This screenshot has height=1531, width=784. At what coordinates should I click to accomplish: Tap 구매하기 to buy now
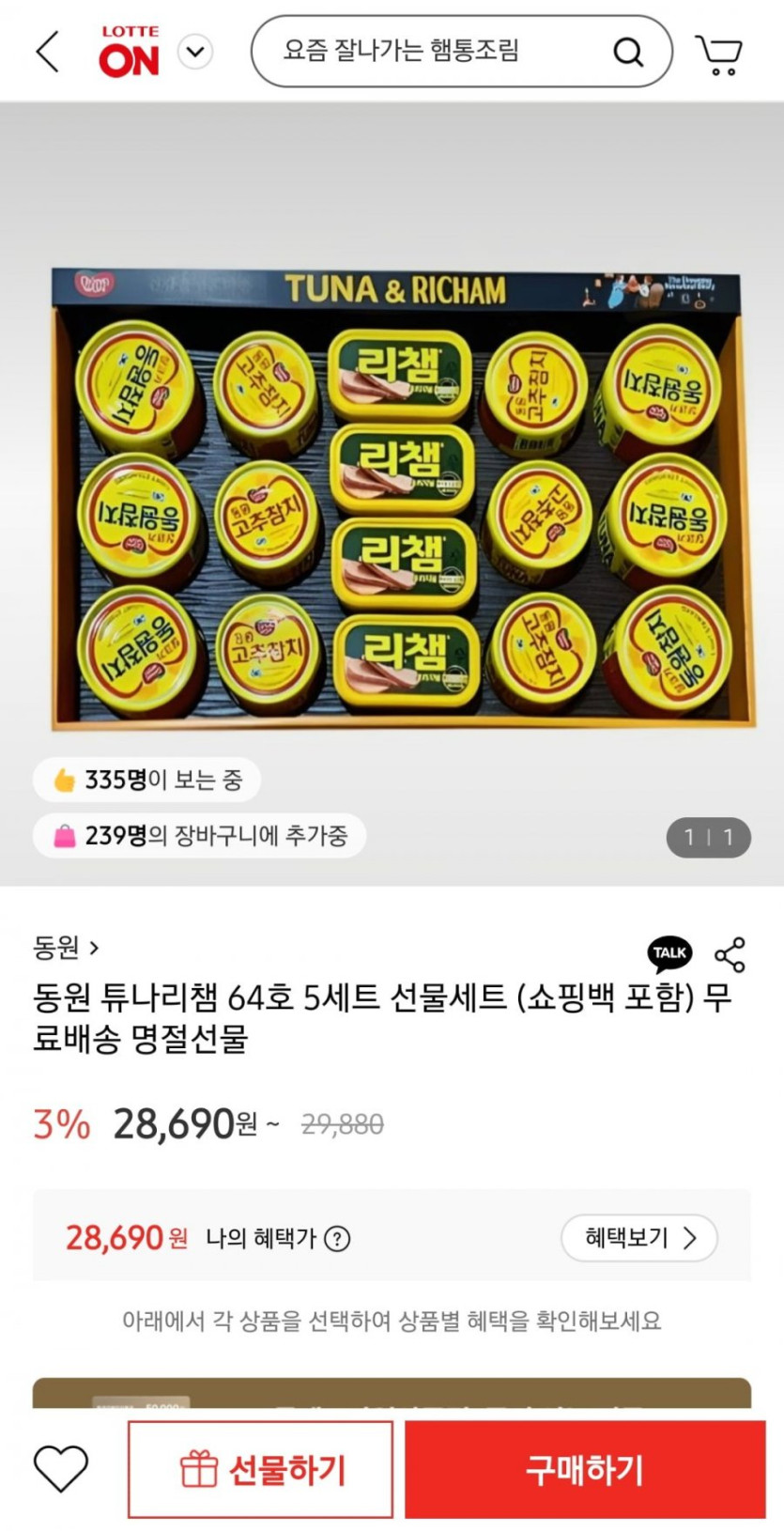click(x=585, y=1470)
